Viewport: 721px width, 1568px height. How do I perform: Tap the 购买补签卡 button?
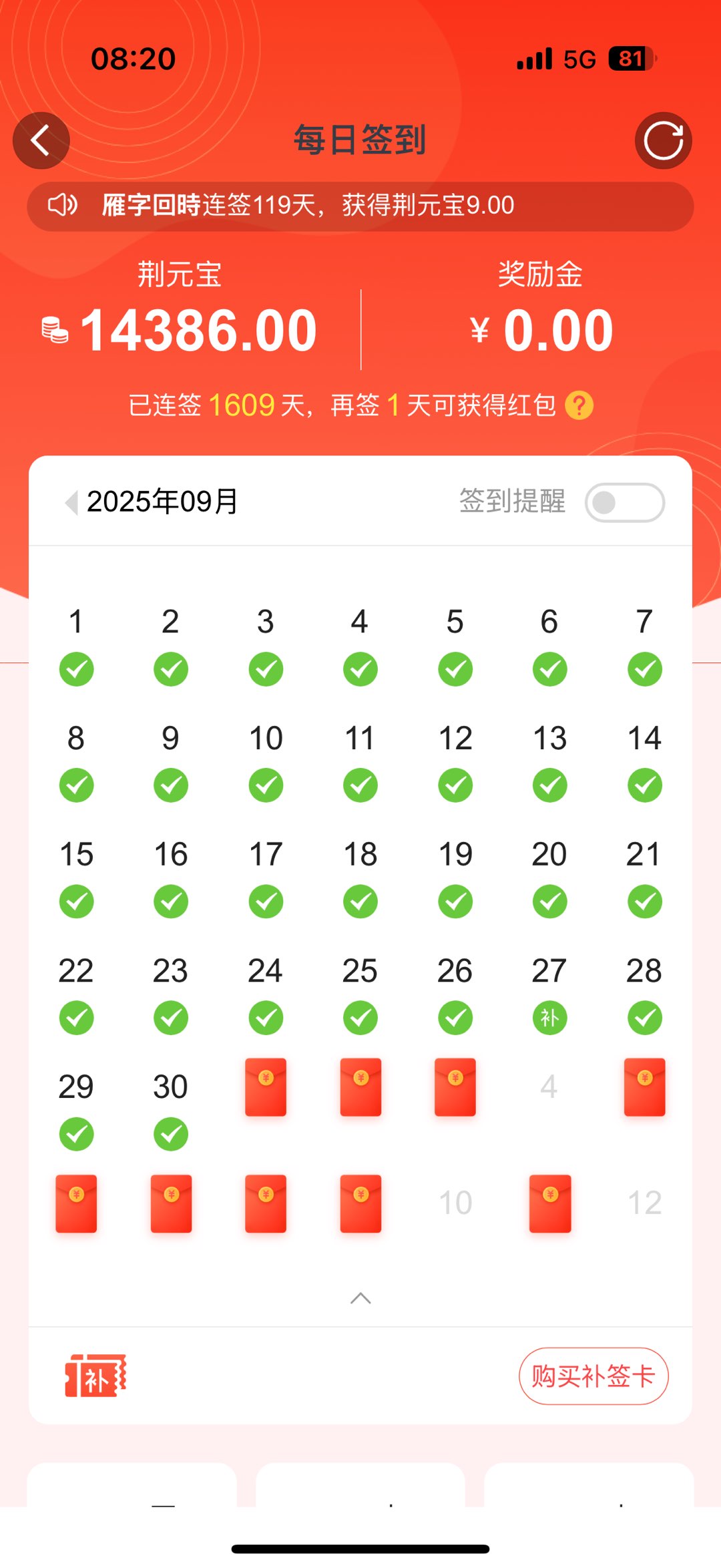point(593,1376)
